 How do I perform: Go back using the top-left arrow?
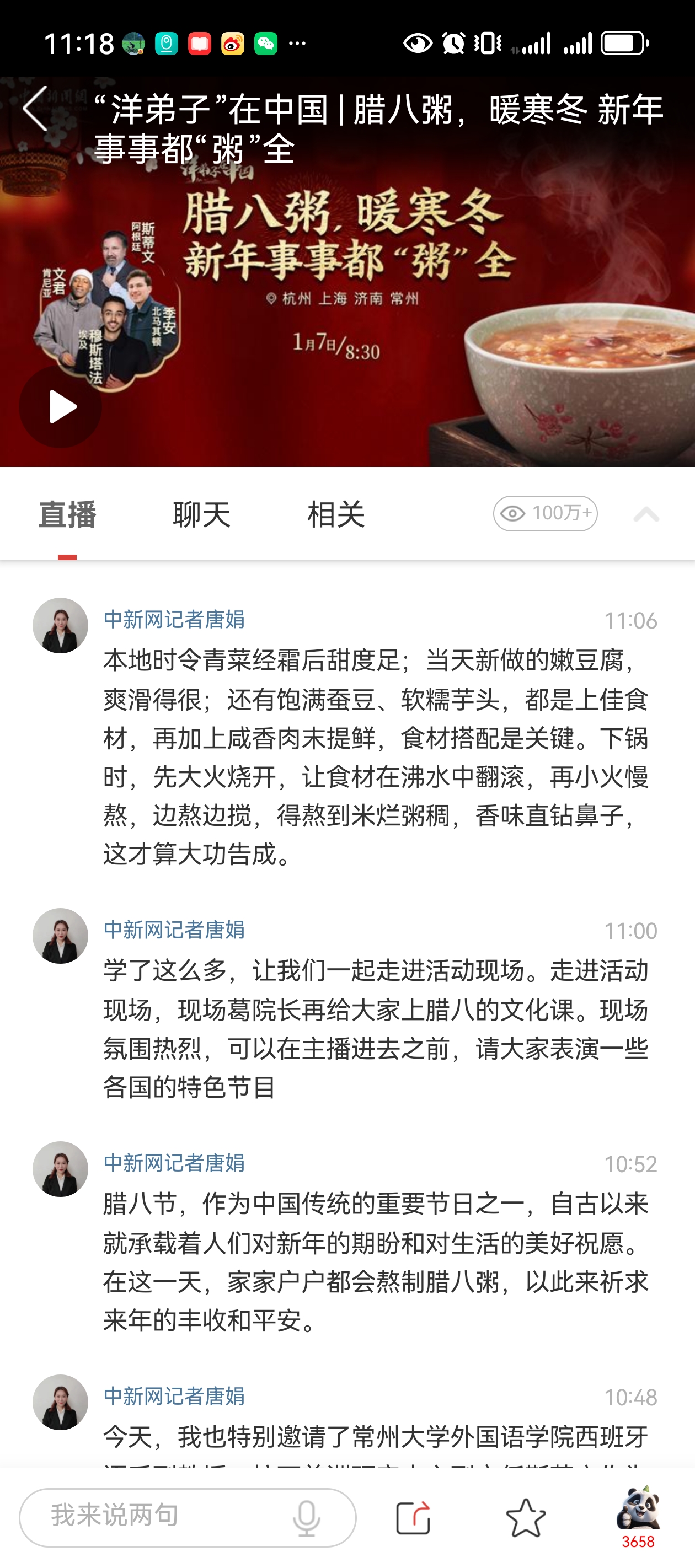[x=35, y=109]
